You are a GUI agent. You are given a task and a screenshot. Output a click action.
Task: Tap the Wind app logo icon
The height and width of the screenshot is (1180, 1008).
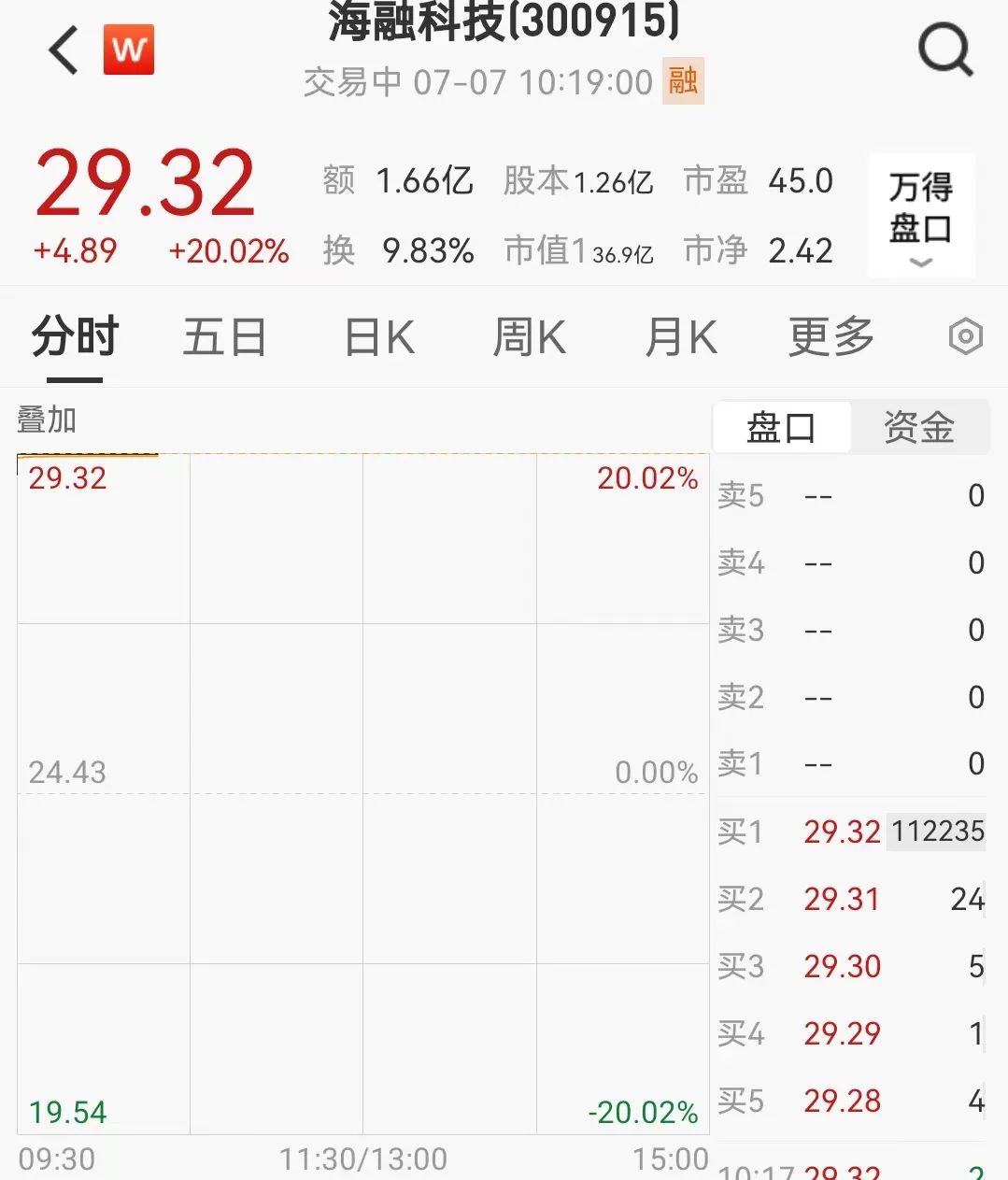130,49
